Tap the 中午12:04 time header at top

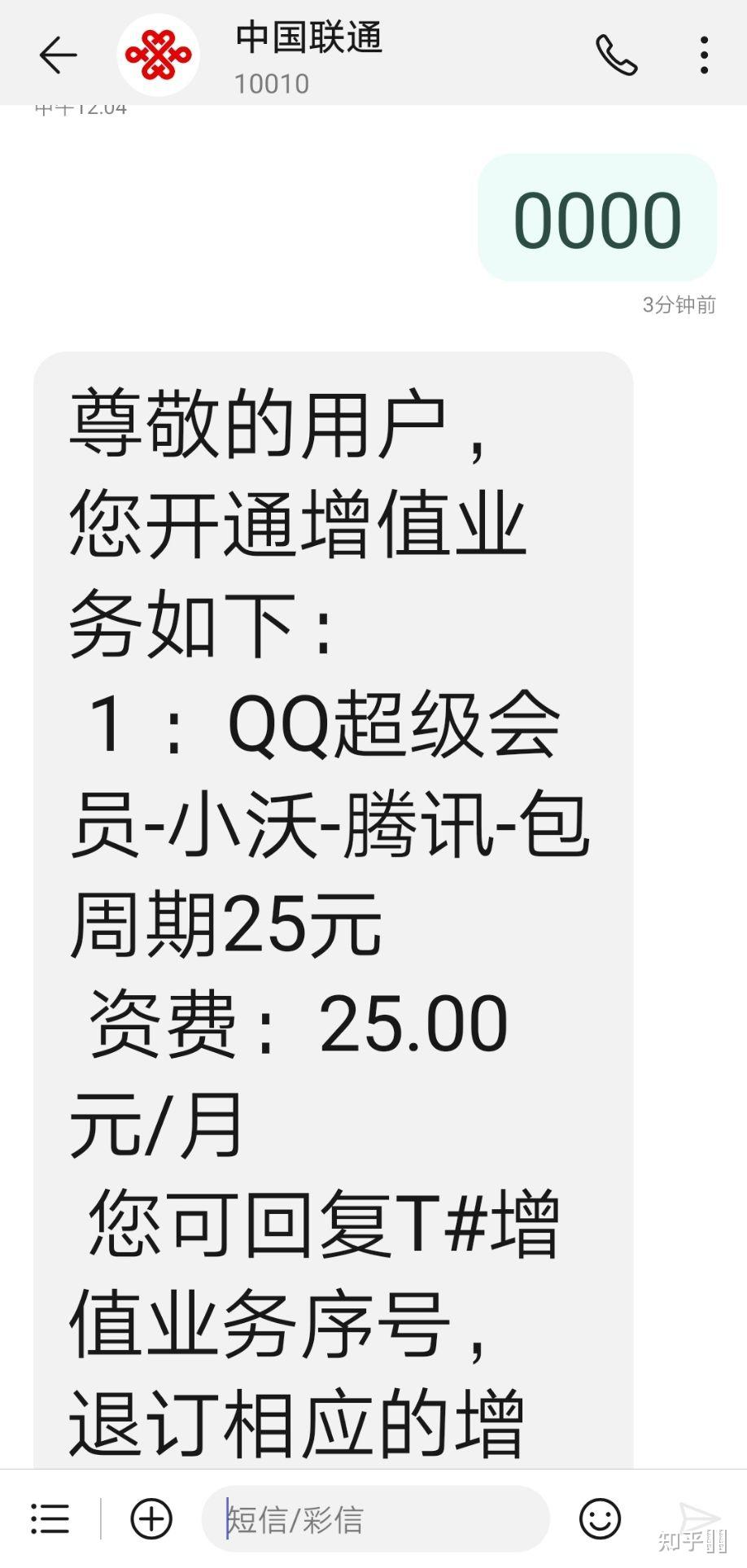79,108
